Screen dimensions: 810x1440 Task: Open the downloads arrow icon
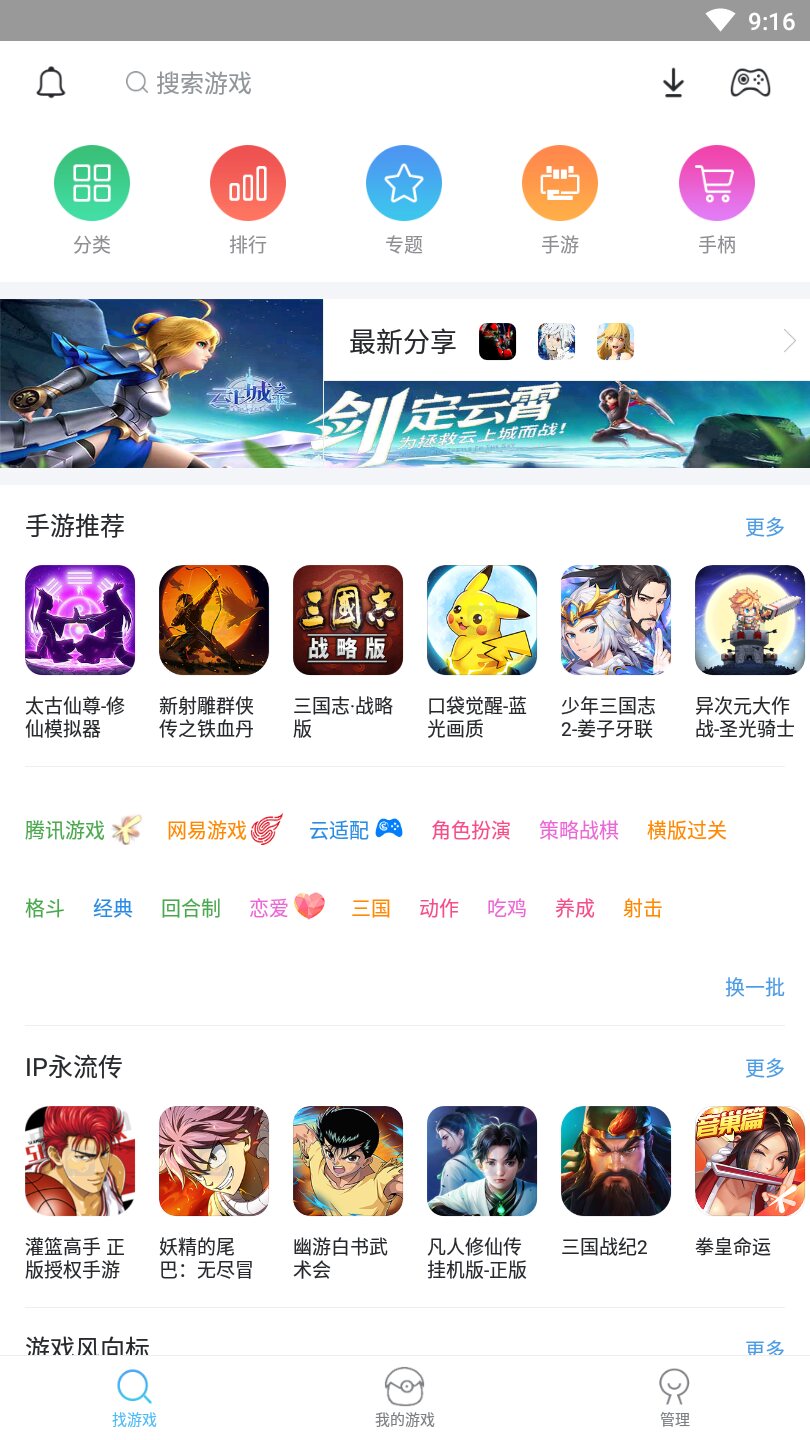(674, 83)
